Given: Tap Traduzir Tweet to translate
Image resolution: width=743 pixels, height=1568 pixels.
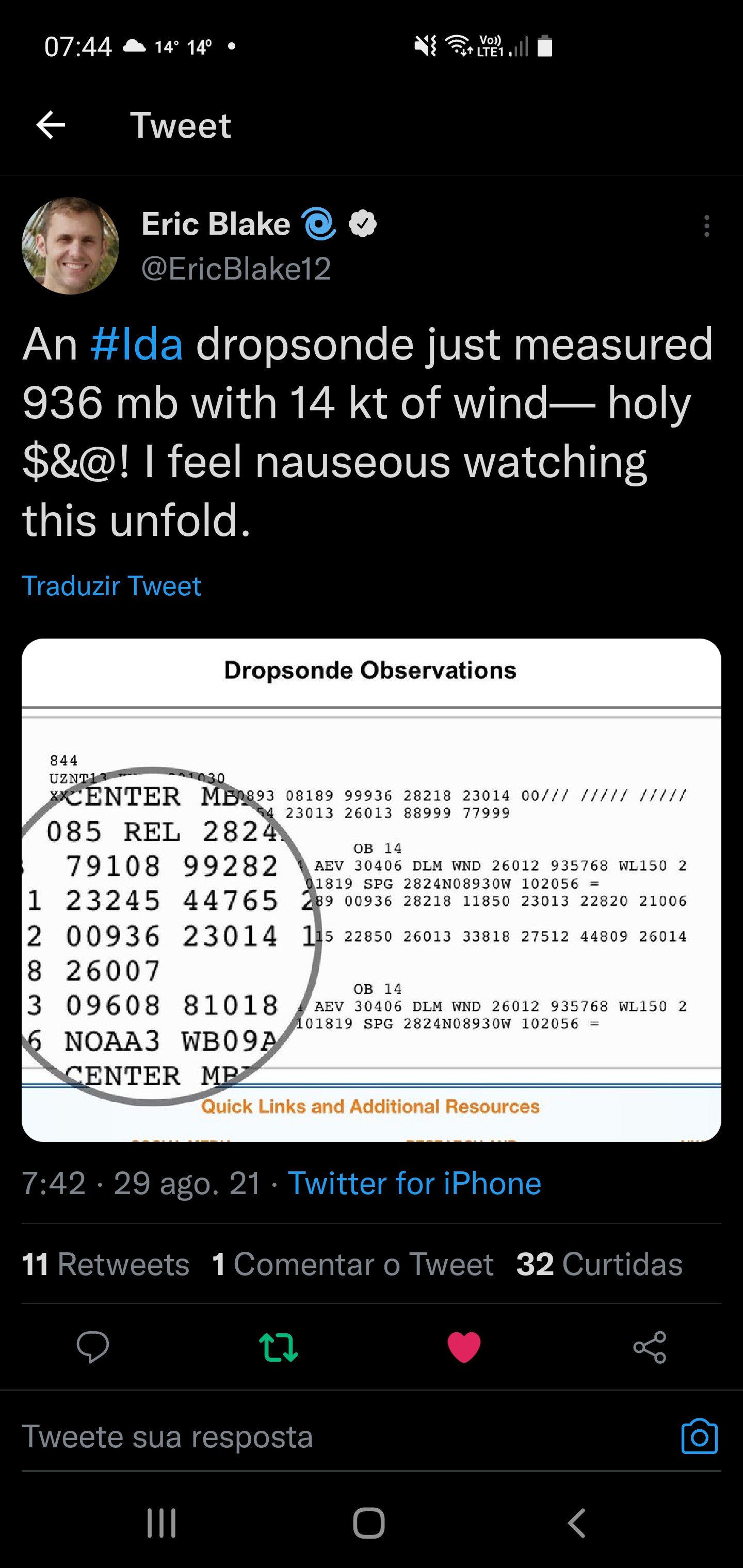Looking at the screenshot, I should [111, 585].
